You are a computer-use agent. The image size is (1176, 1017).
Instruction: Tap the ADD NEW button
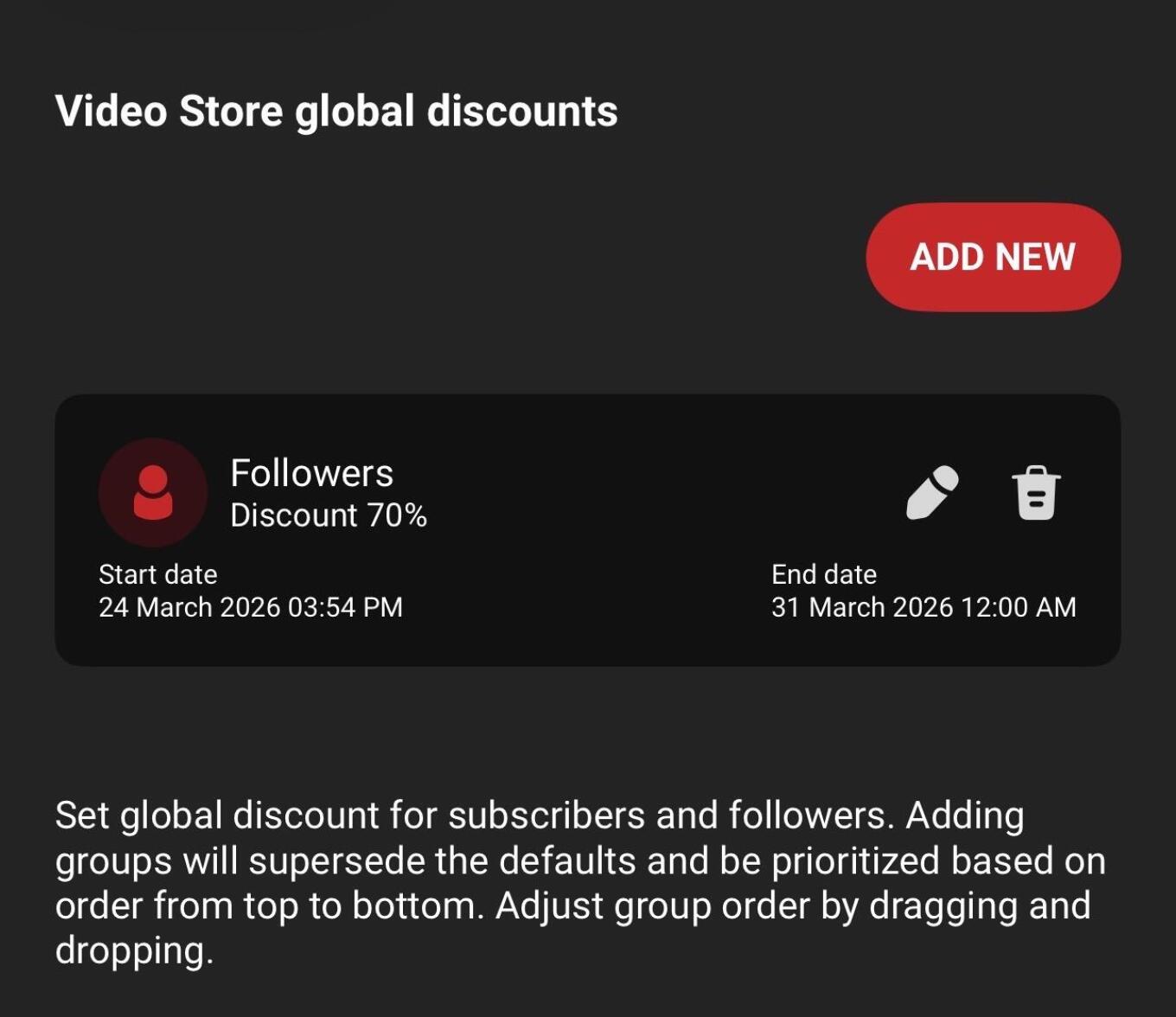coord(993,257)
